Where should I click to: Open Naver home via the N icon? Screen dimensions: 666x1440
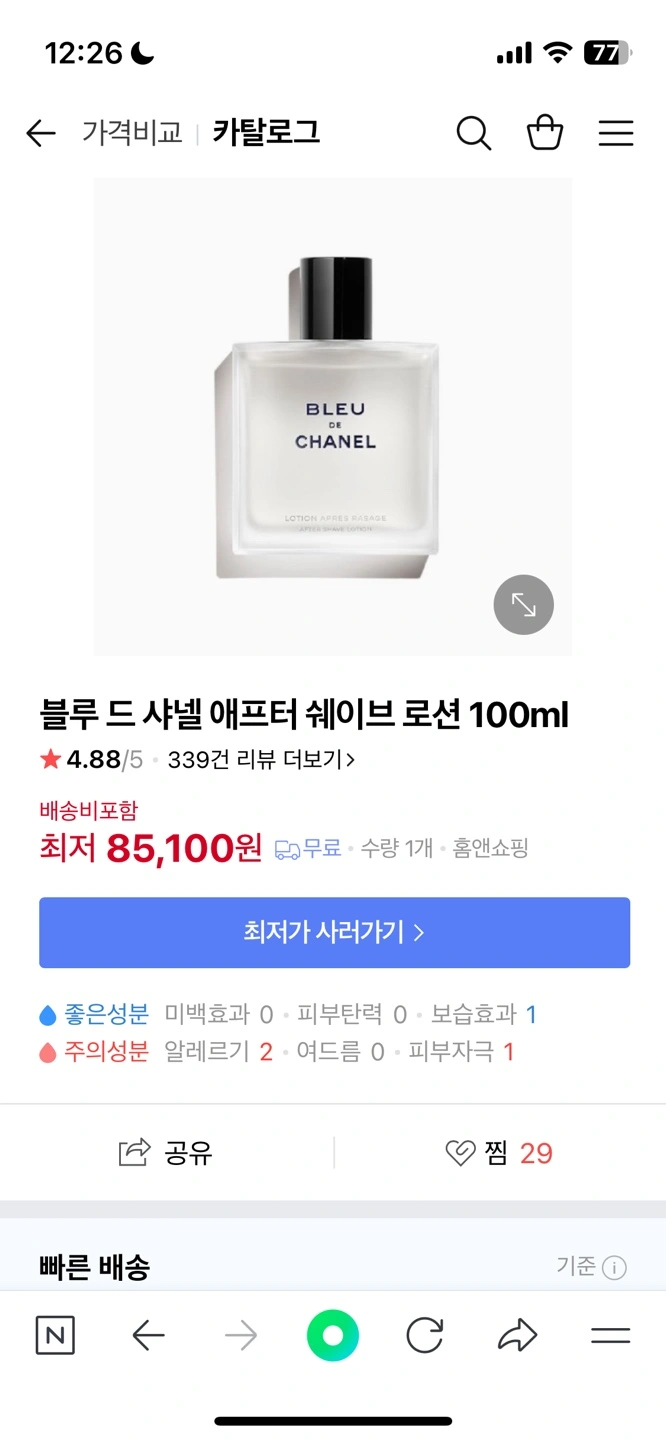coord(55,1335)
